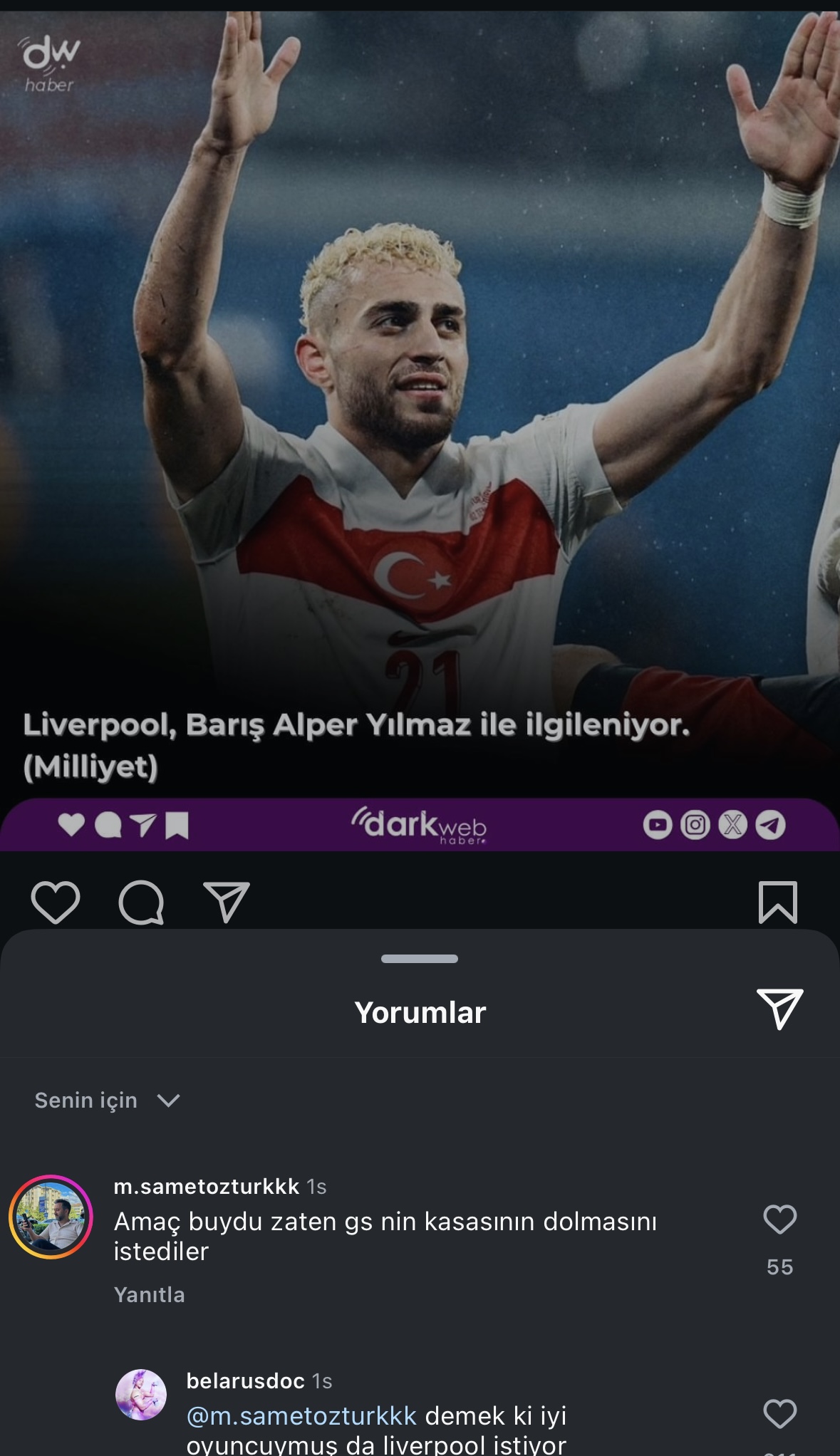The image size is (840, 1456).
Task: Reply with Yanıtla under m.sametozturkkk's comment
Action: [x=149, y=1294]
